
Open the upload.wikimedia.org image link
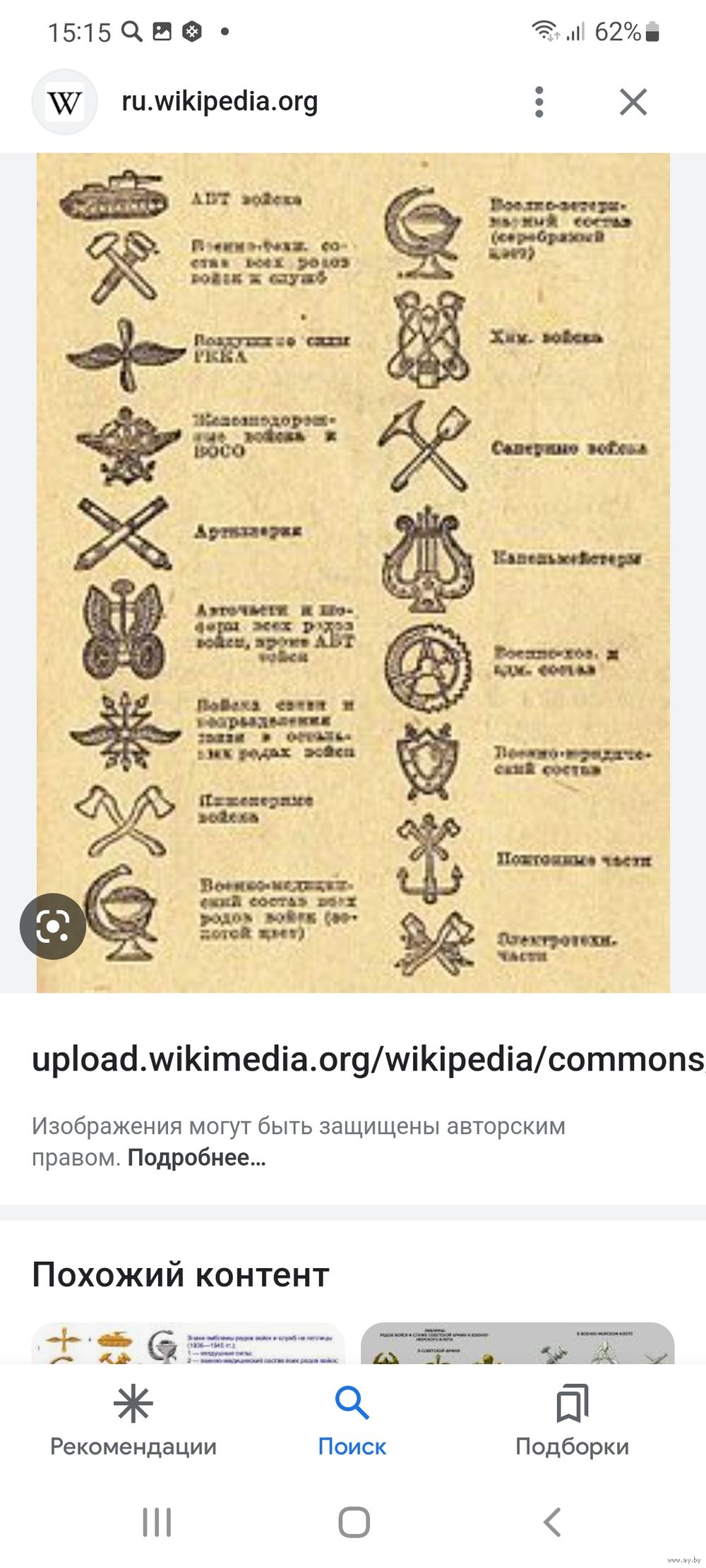(x=369, y=1059)
